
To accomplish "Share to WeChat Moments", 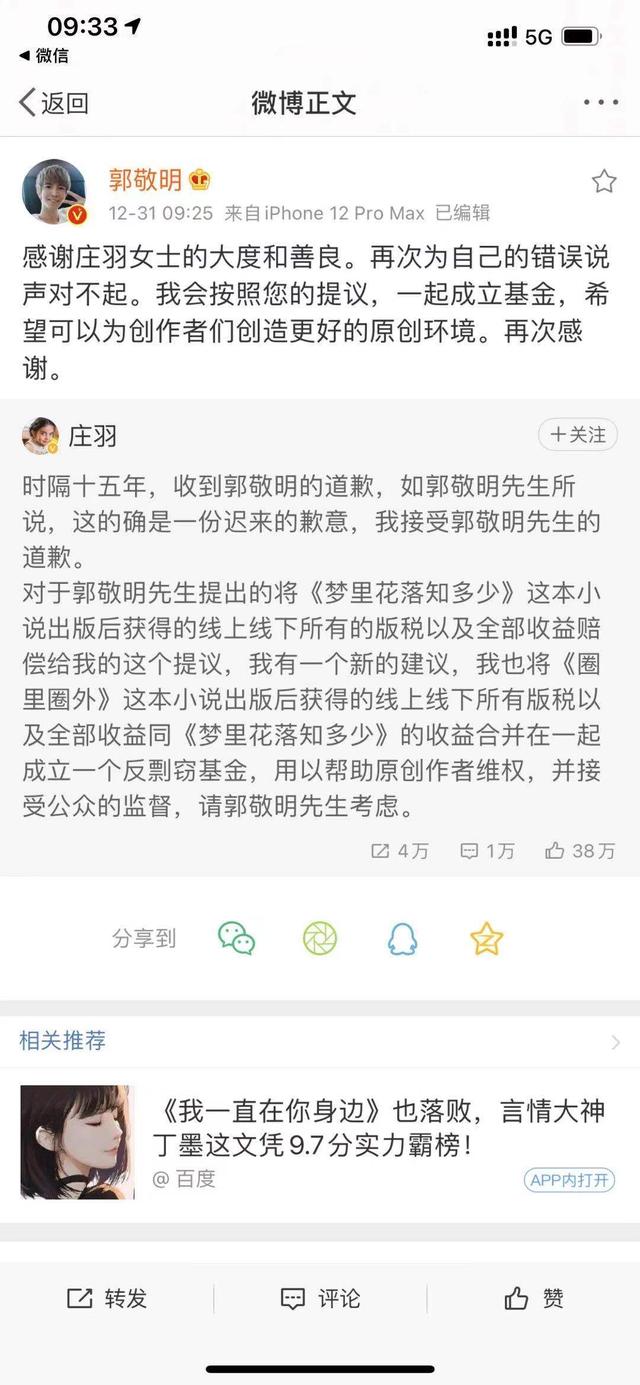I will [x=320, y=938].
